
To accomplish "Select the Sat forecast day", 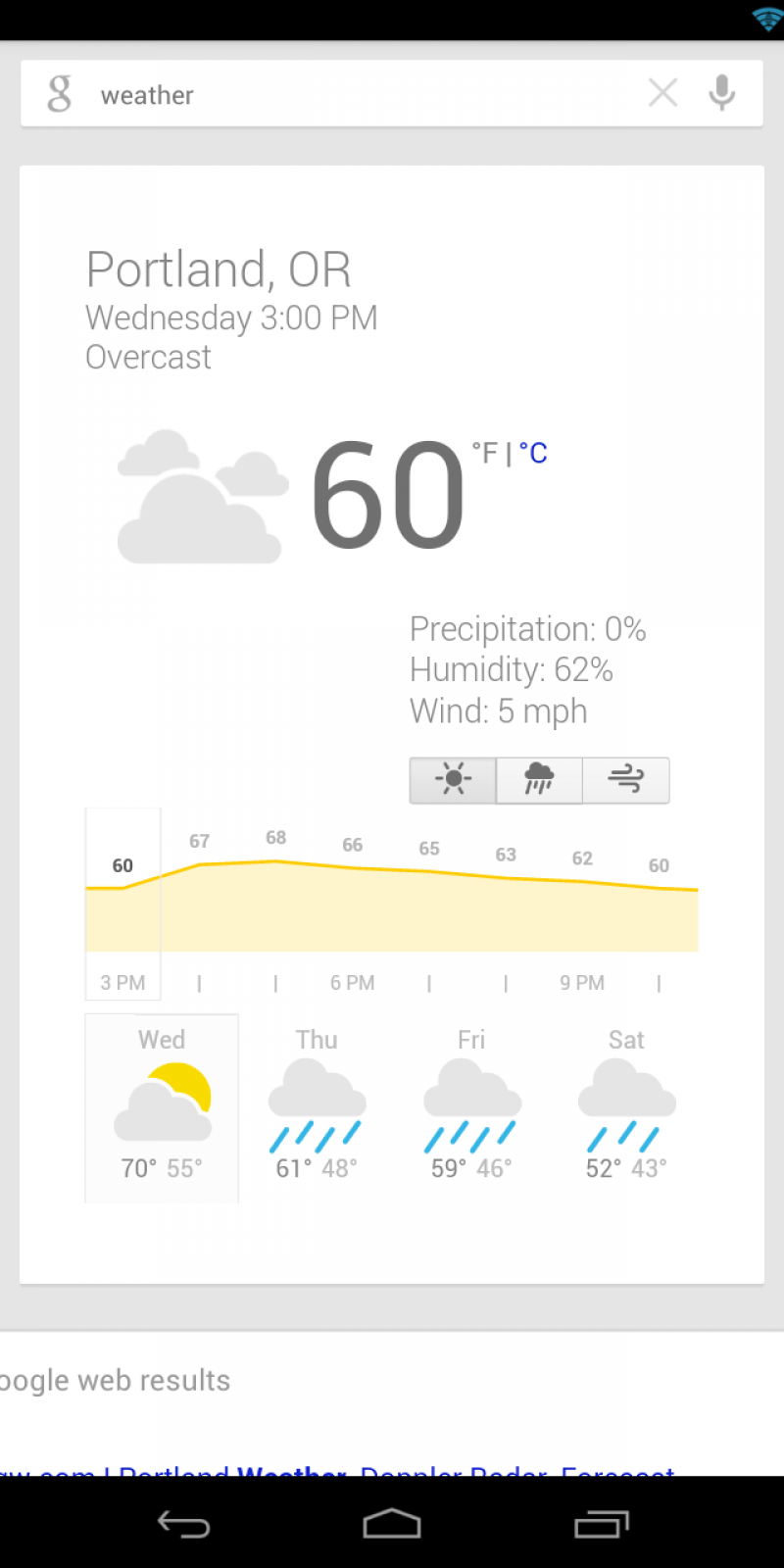I will (626, 1107).
